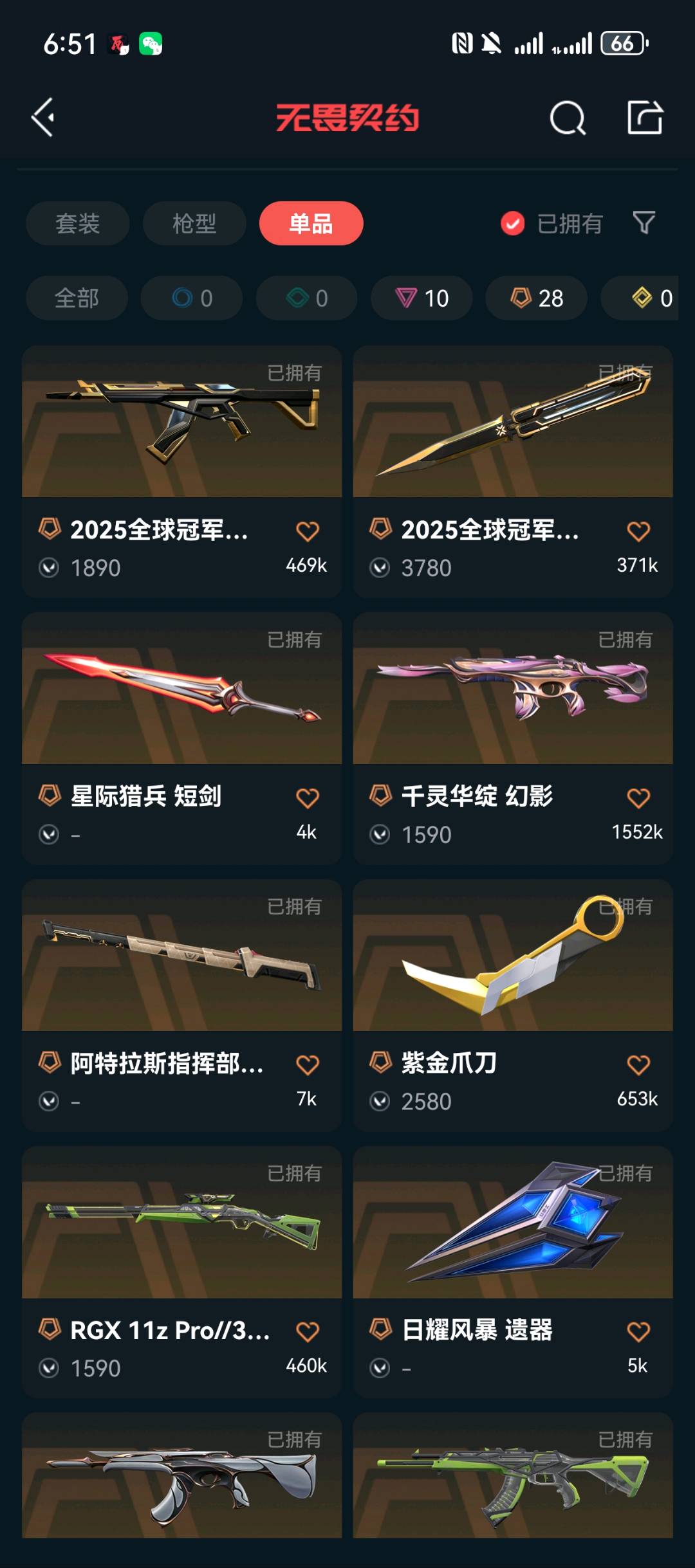Open the filter funnel icon
695x1568 pixels.
click(x=644, y=223)
